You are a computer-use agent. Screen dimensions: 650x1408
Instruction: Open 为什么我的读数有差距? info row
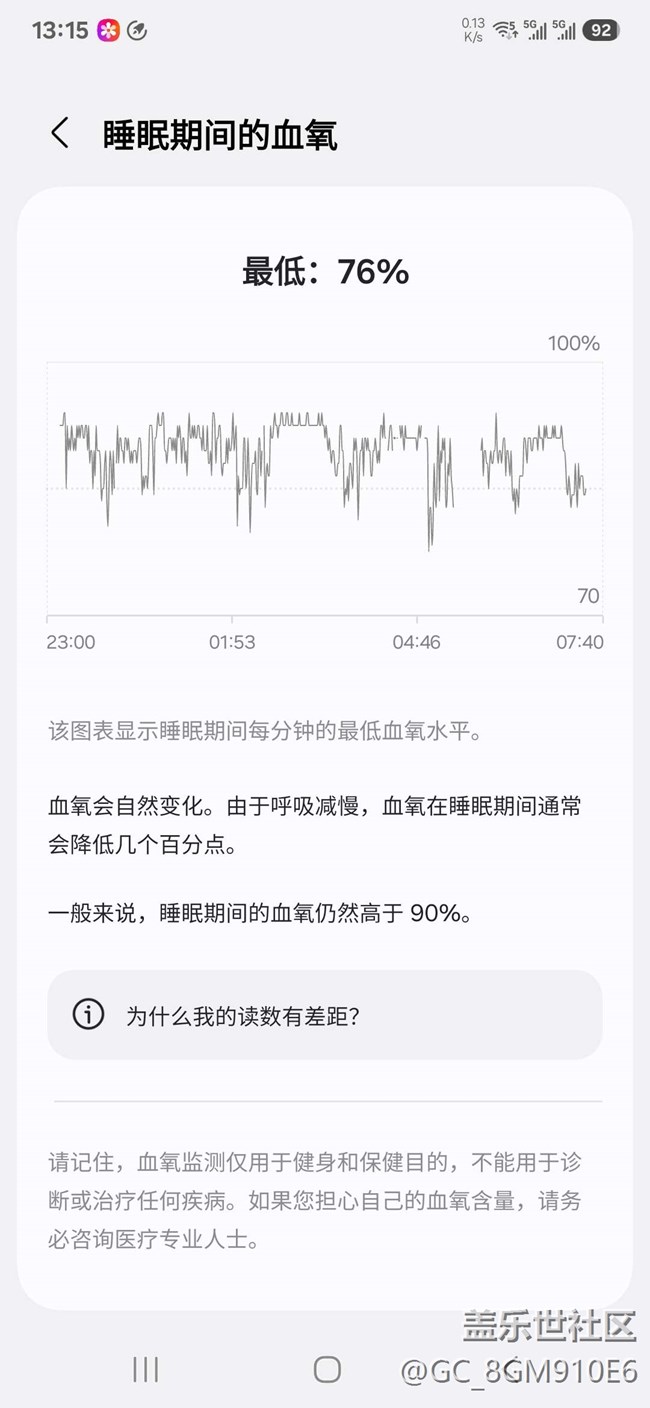pyautogui.click(x=324, y=1015)
